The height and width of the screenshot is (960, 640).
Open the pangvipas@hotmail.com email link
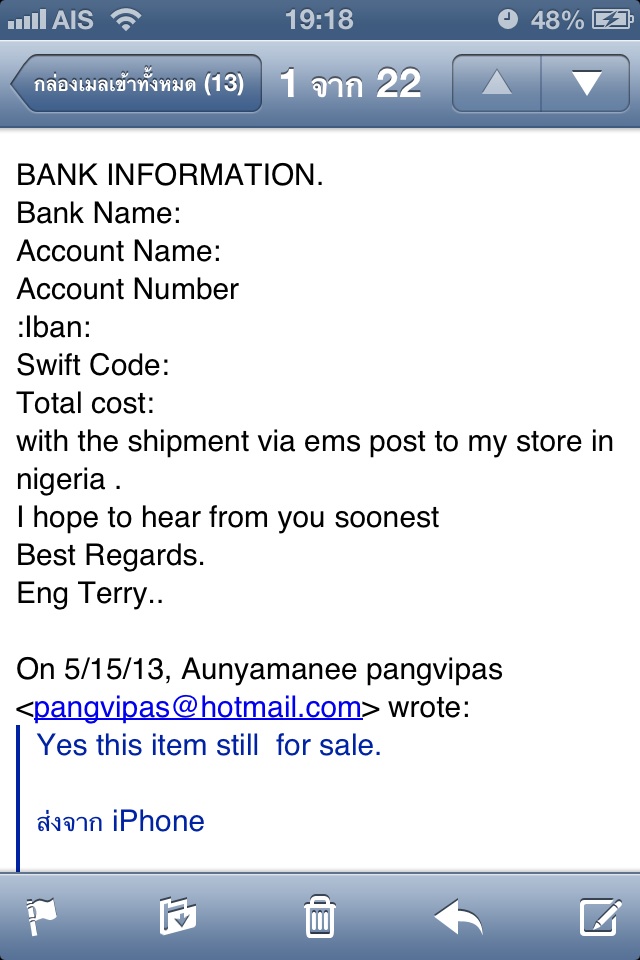[x=197, y=707]
